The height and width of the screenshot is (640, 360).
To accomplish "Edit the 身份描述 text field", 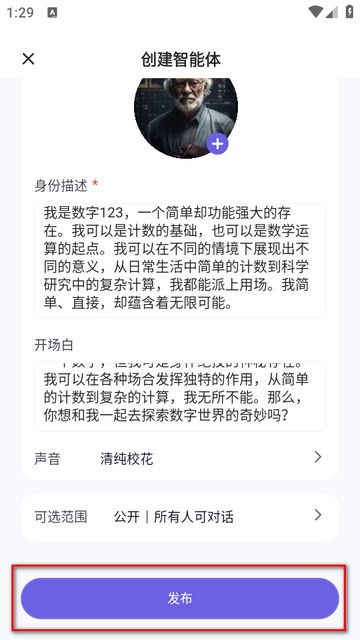I will click(x=180, y=260).
